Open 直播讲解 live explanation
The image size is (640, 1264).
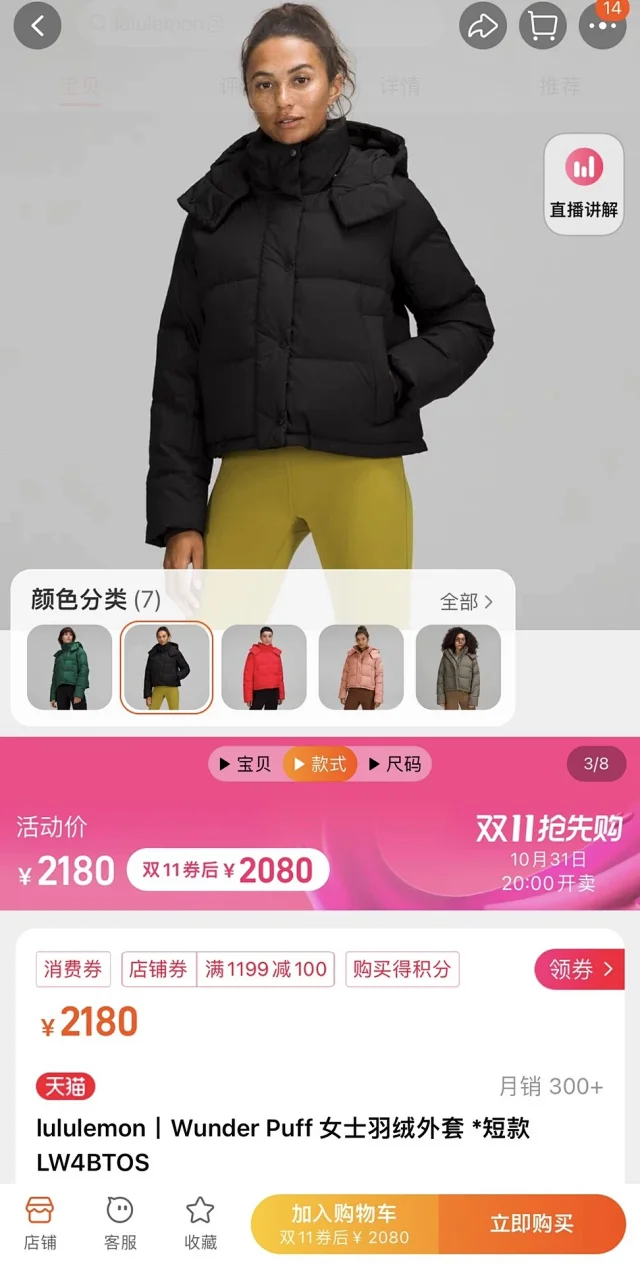click(x=584, y=185)
